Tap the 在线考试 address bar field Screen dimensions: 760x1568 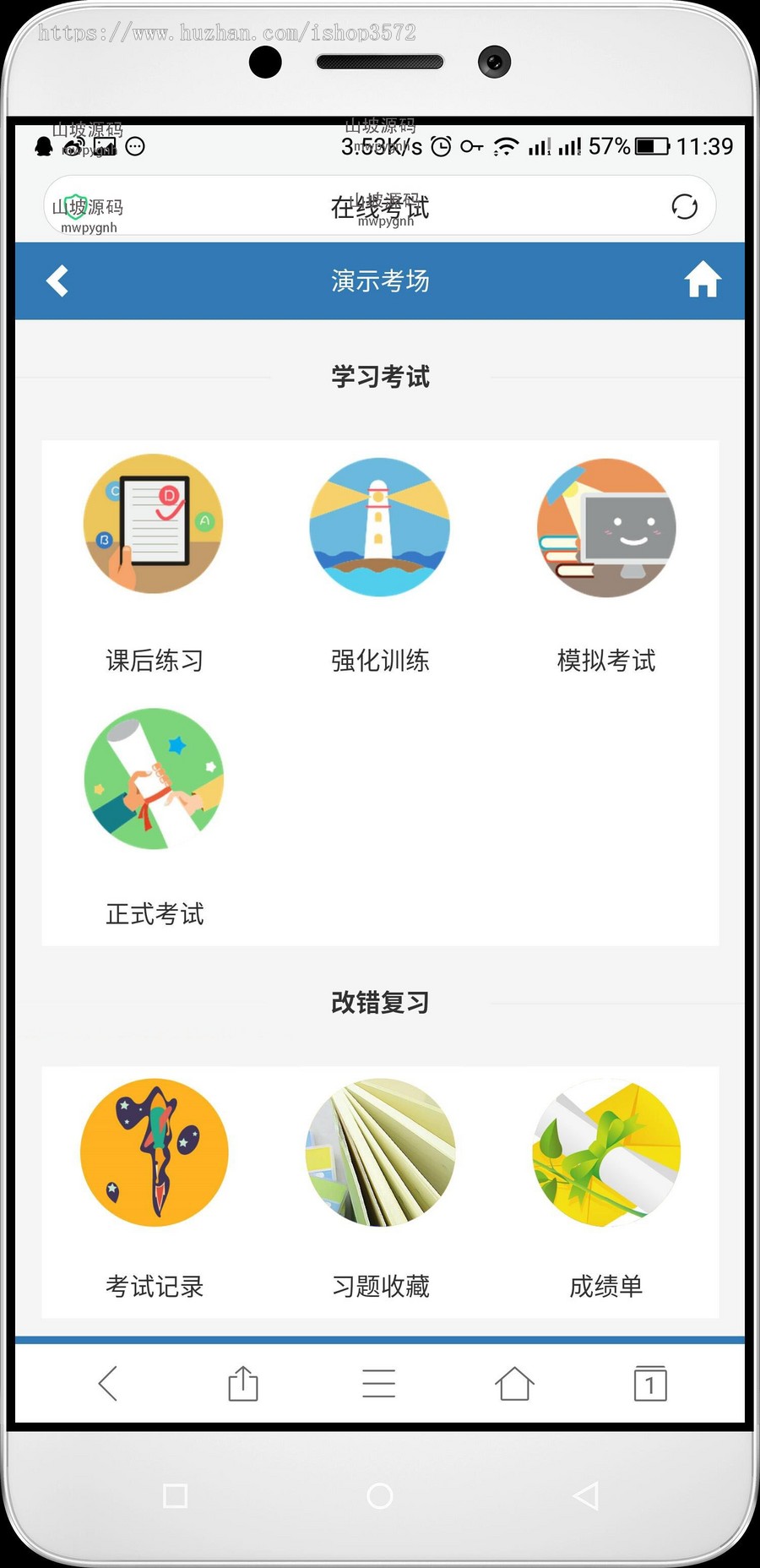pos(380,206)
